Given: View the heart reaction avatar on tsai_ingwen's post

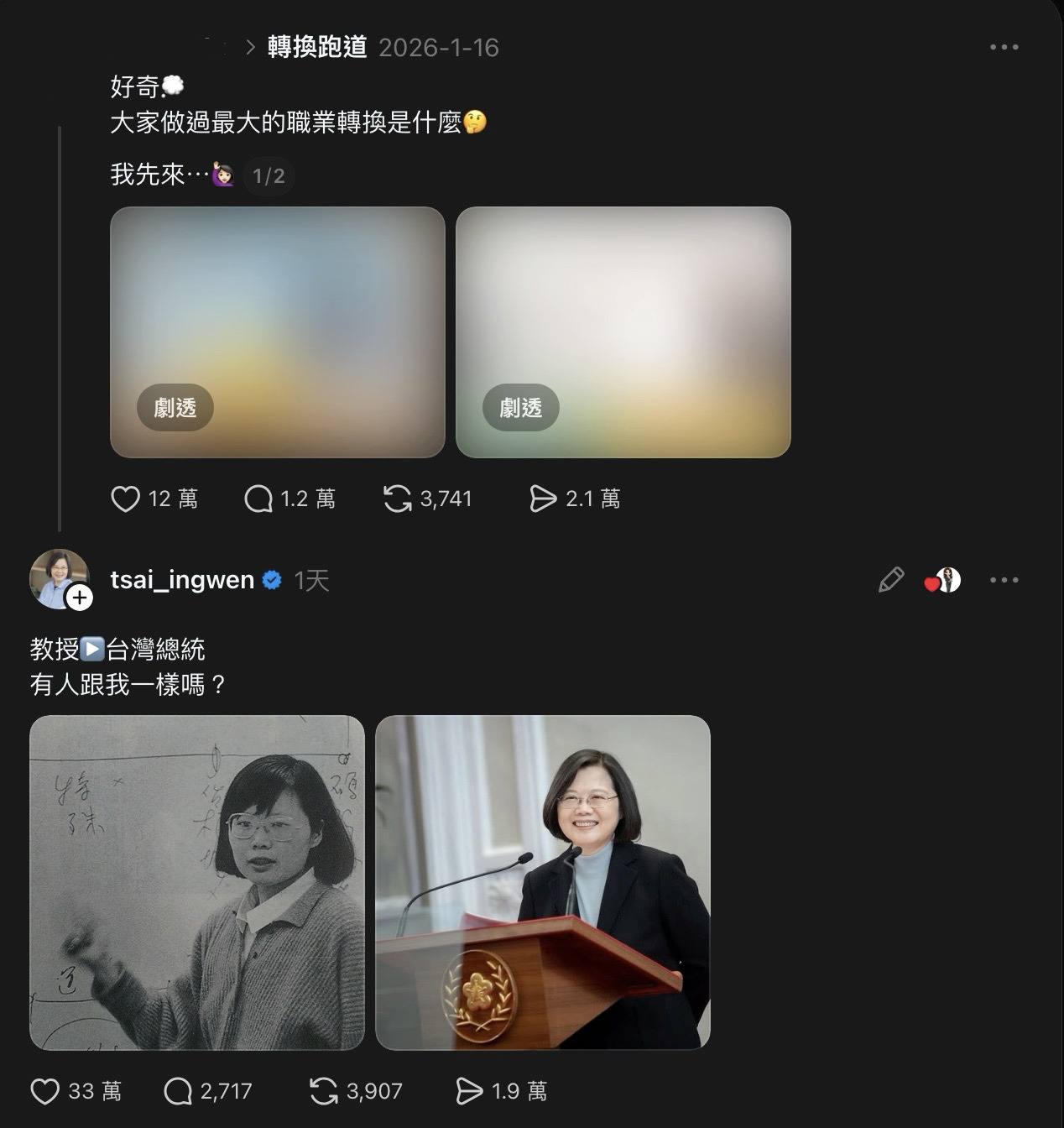Looking at the screenshot, I should 944,580.
